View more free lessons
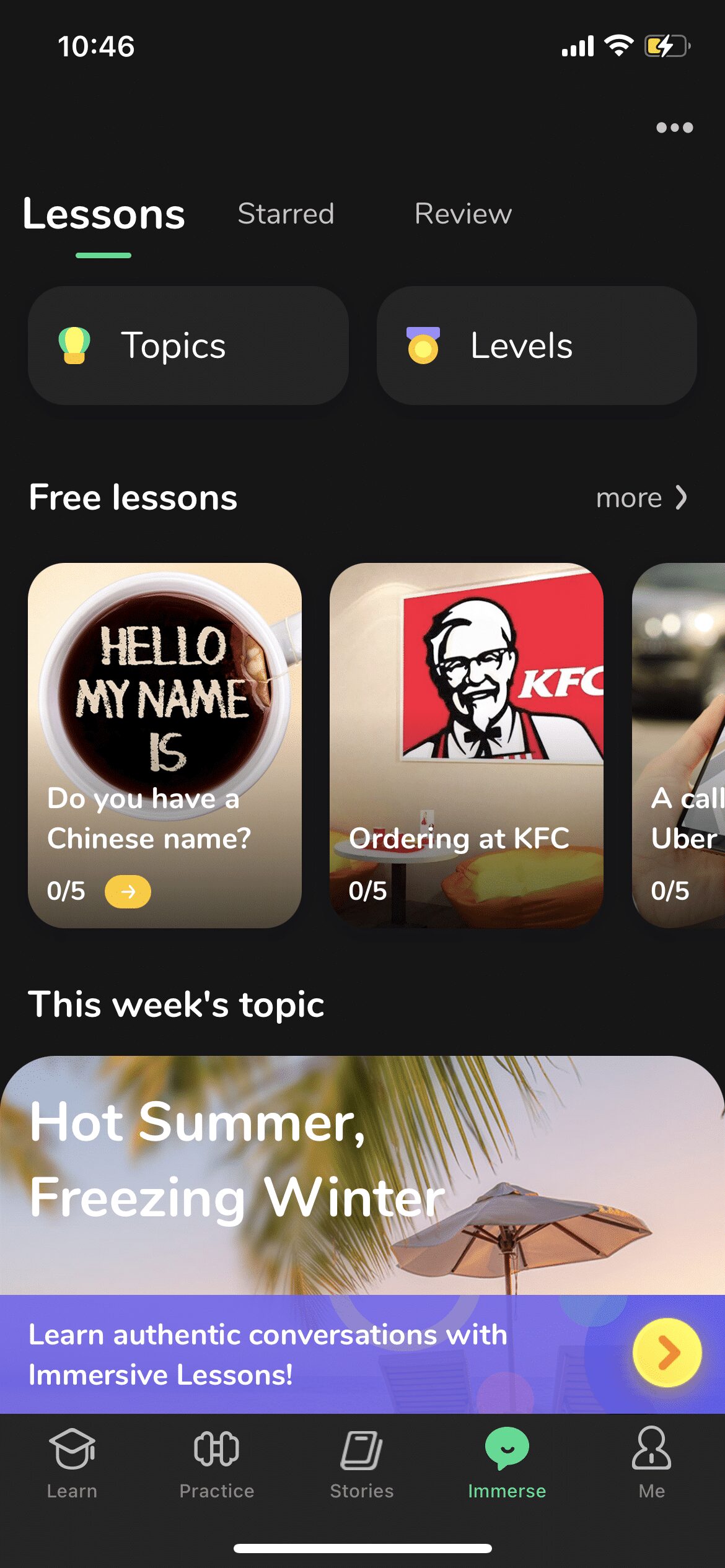Screen dimensions: 725x1568 641,498
